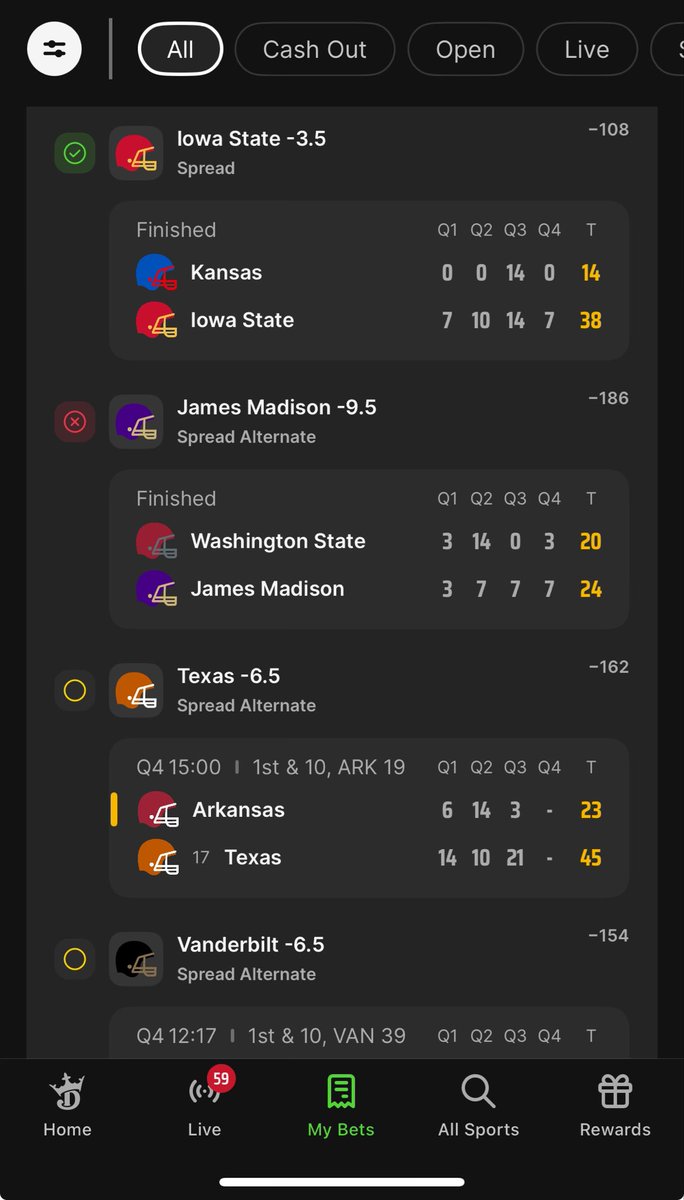
Task: Select the All bets filter
Action: pyautogui.click(x=180, y=49)
